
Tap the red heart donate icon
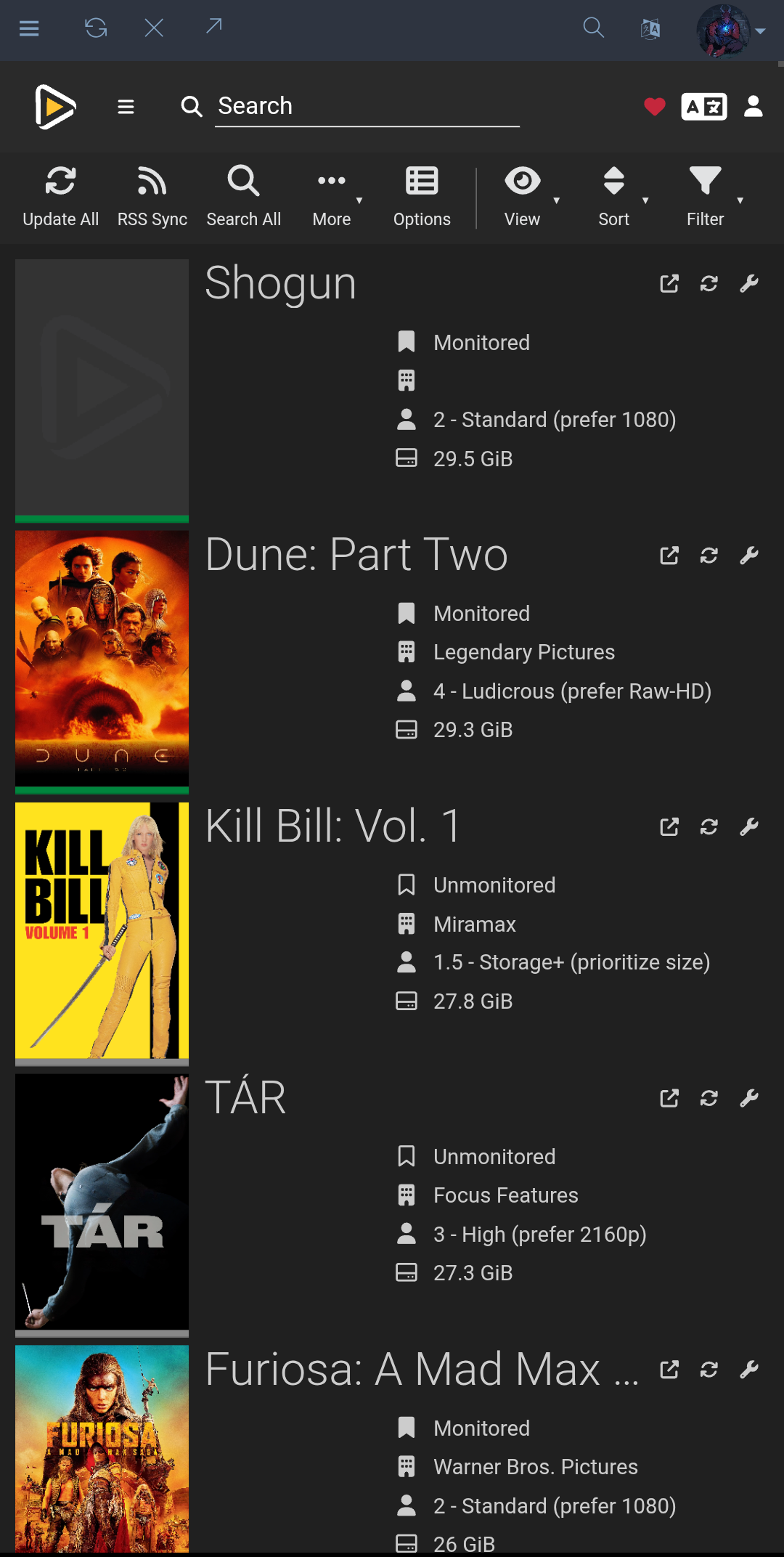tap(654, 107)
